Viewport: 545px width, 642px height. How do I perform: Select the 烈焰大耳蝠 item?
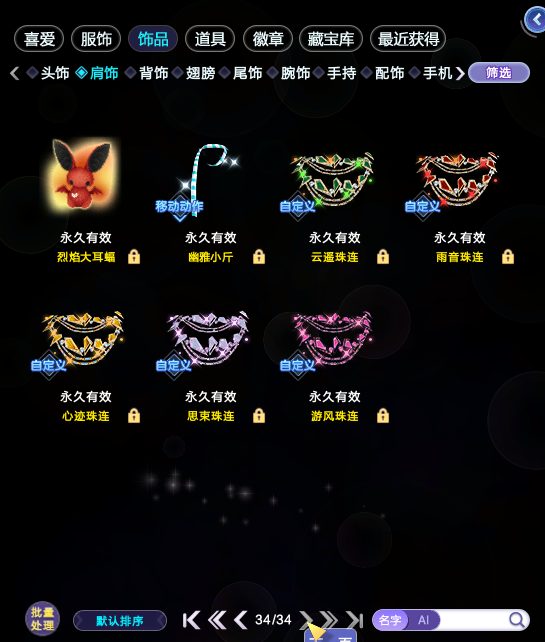click(x=85, y=175)
